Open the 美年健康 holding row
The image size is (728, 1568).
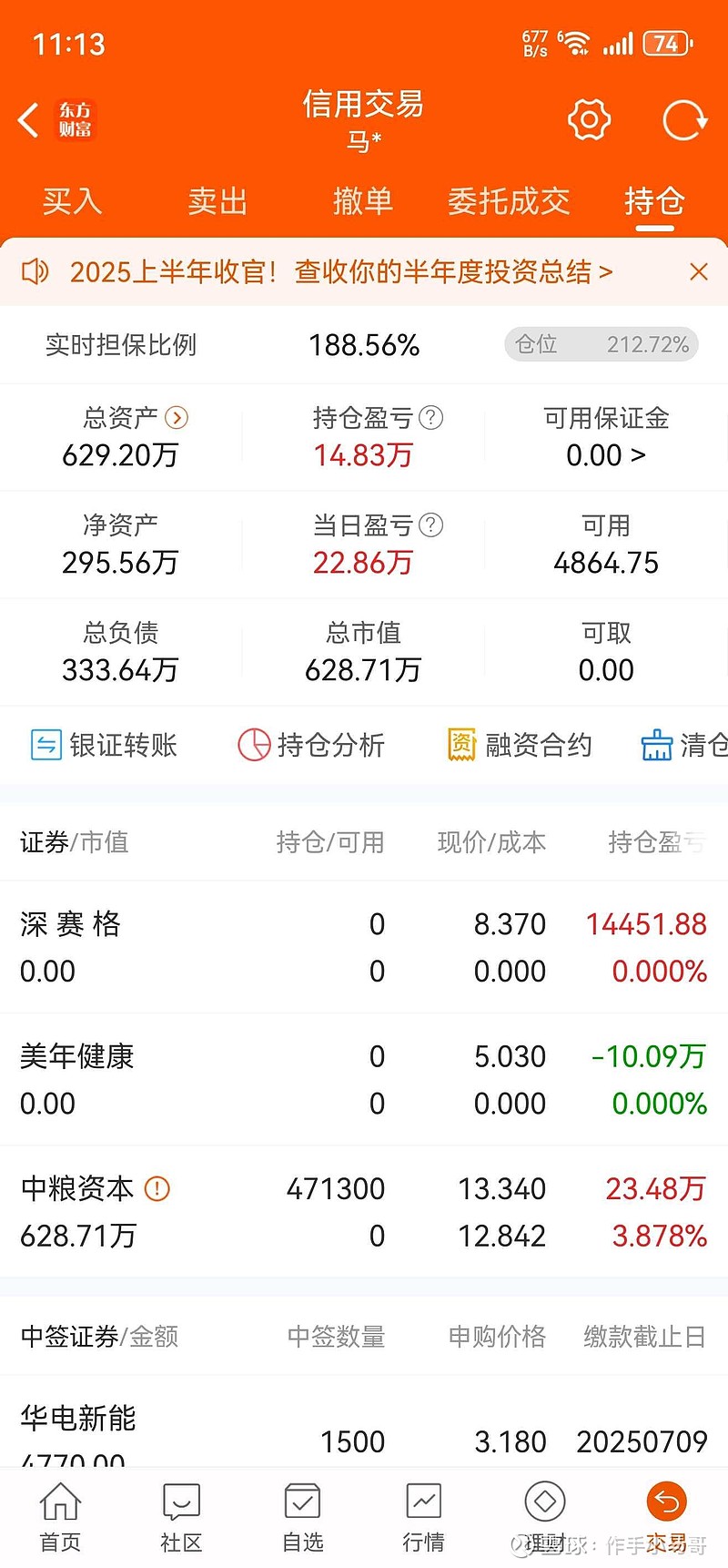pyautogui.click(x=364, y=1080)
